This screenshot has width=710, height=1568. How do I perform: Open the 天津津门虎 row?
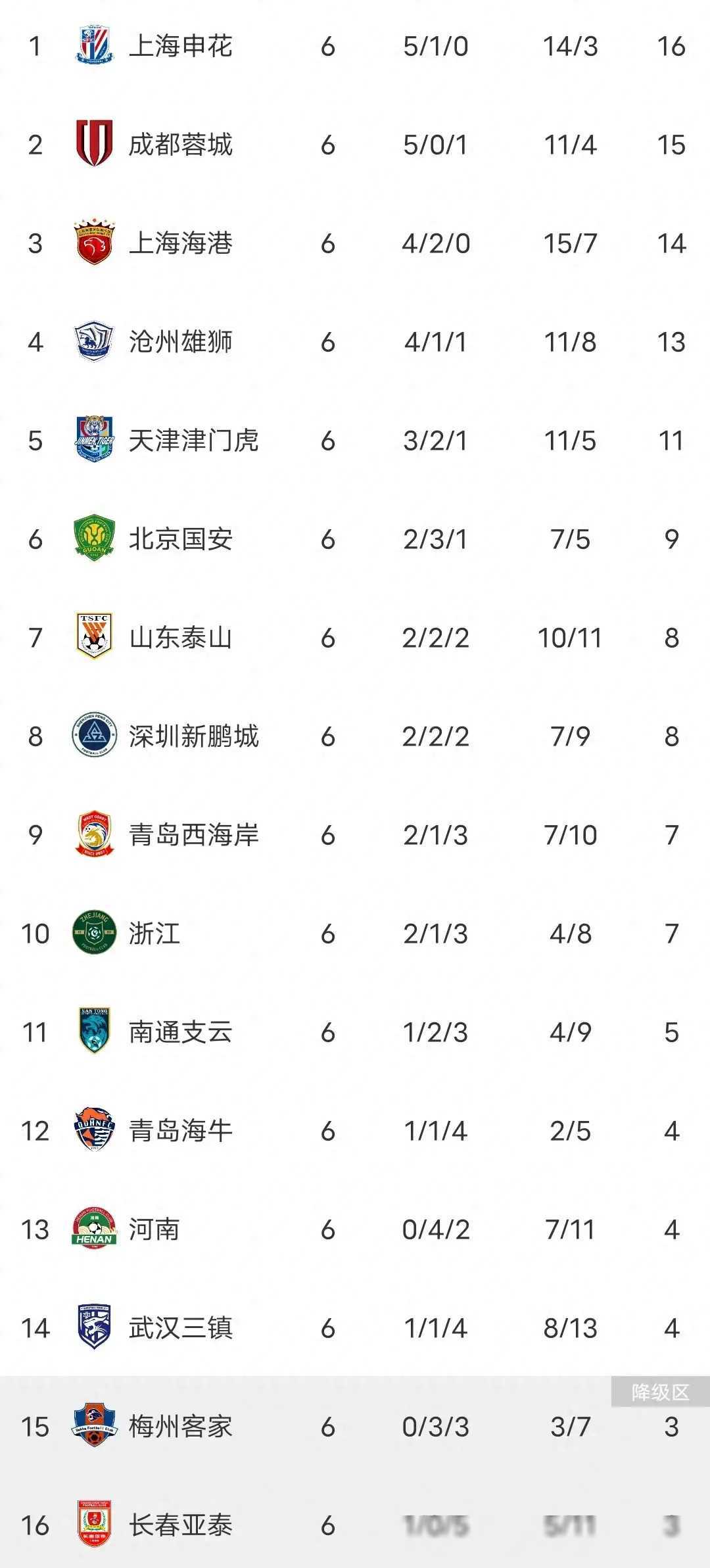355,440
